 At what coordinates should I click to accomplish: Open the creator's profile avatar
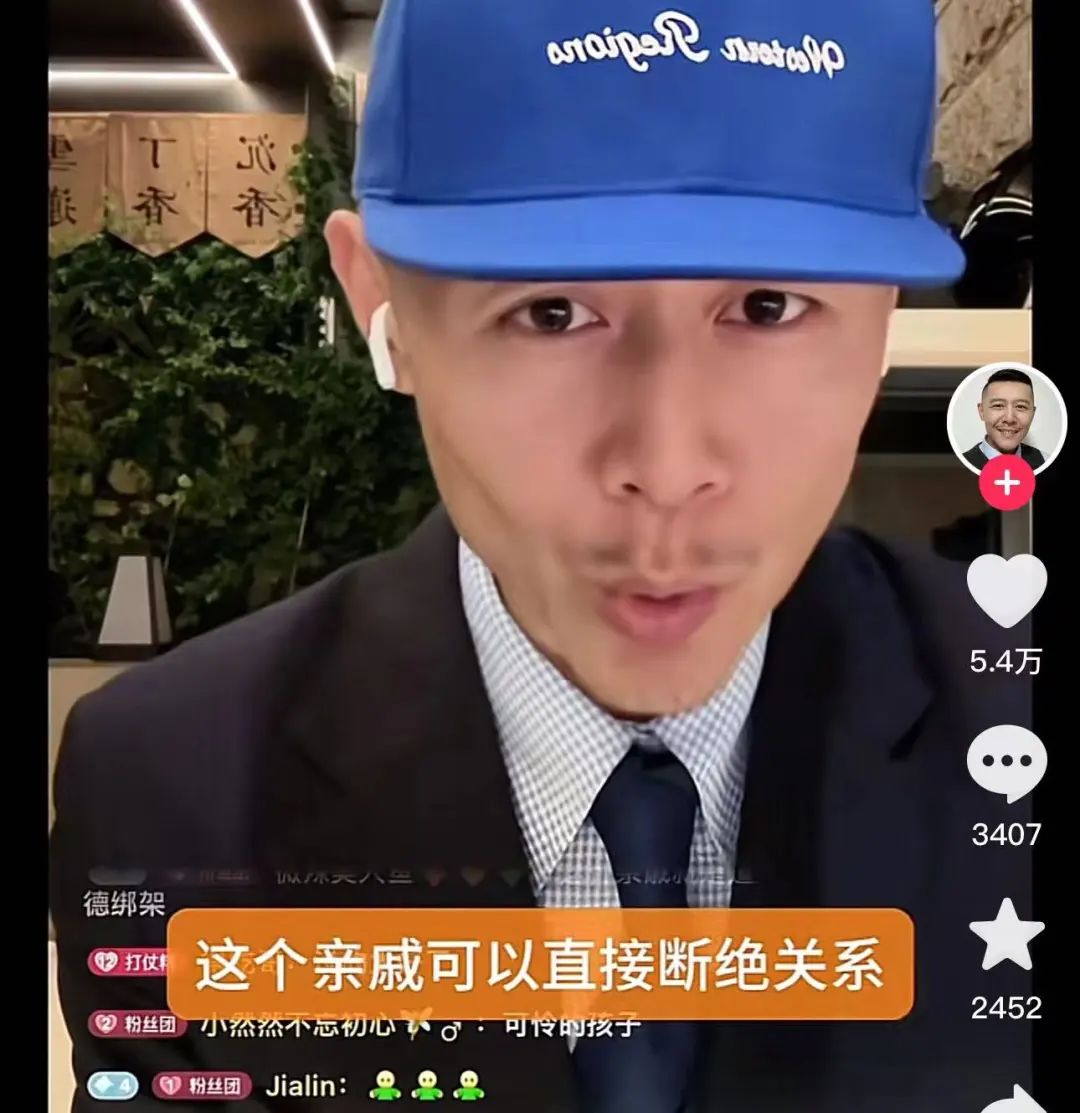pos(1006,420)
